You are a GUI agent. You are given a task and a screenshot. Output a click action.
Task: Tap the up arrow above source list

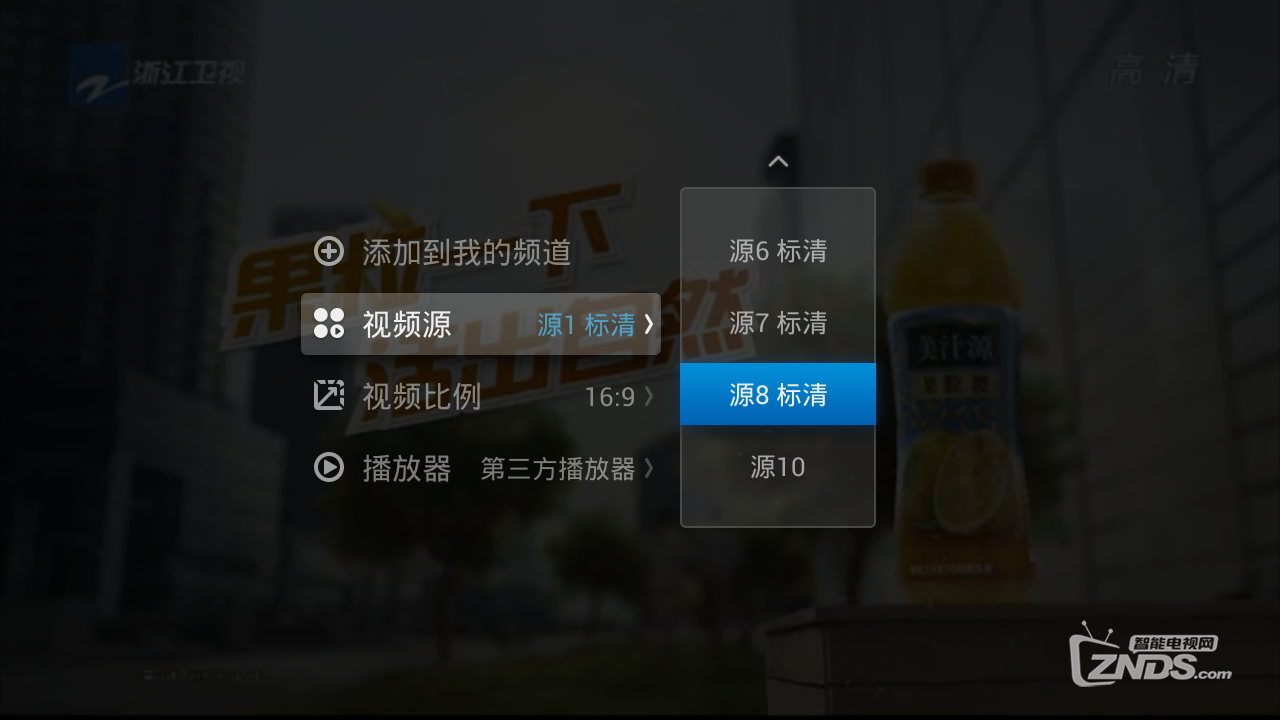coord(778,162)
